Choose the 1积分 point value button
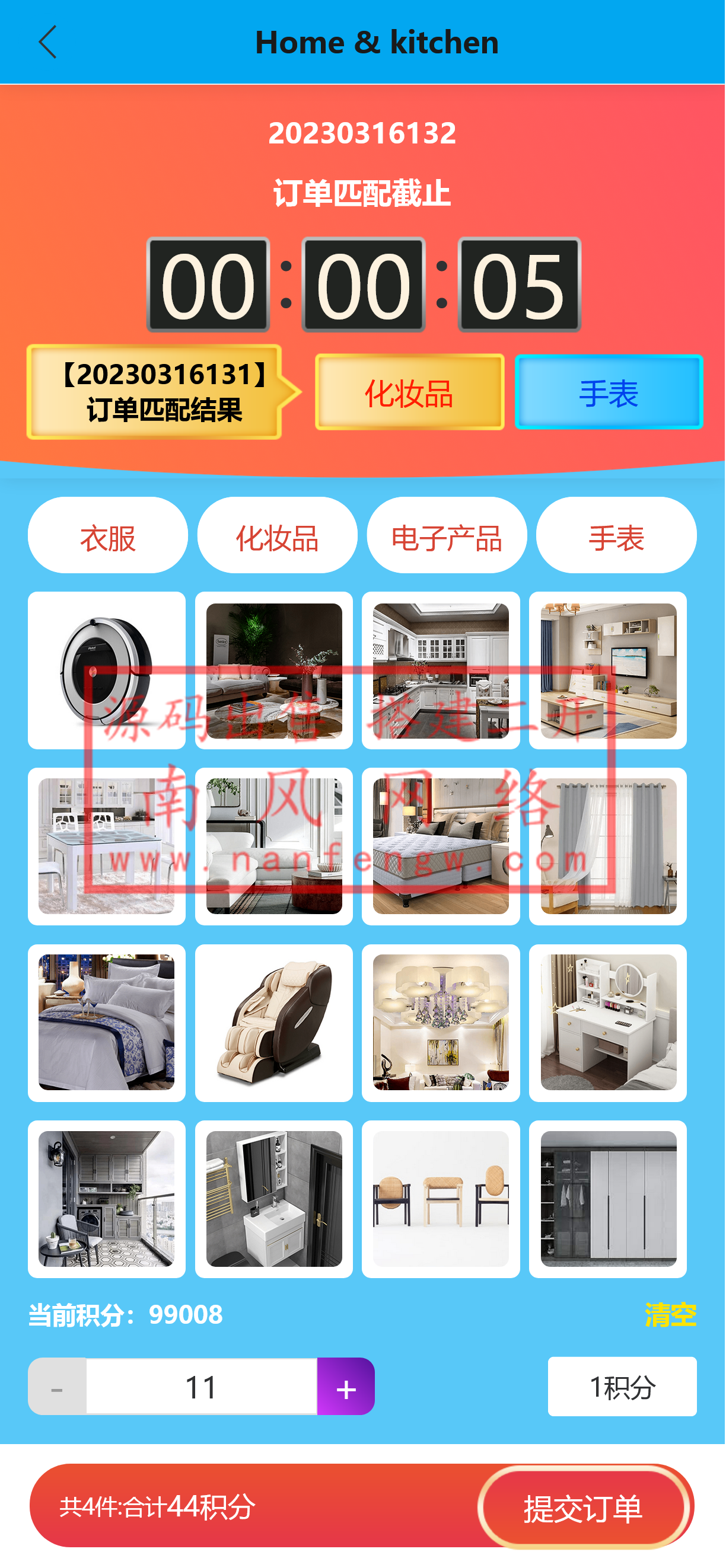Viewport: 726px width, 1568px height. click(622, 1387)
